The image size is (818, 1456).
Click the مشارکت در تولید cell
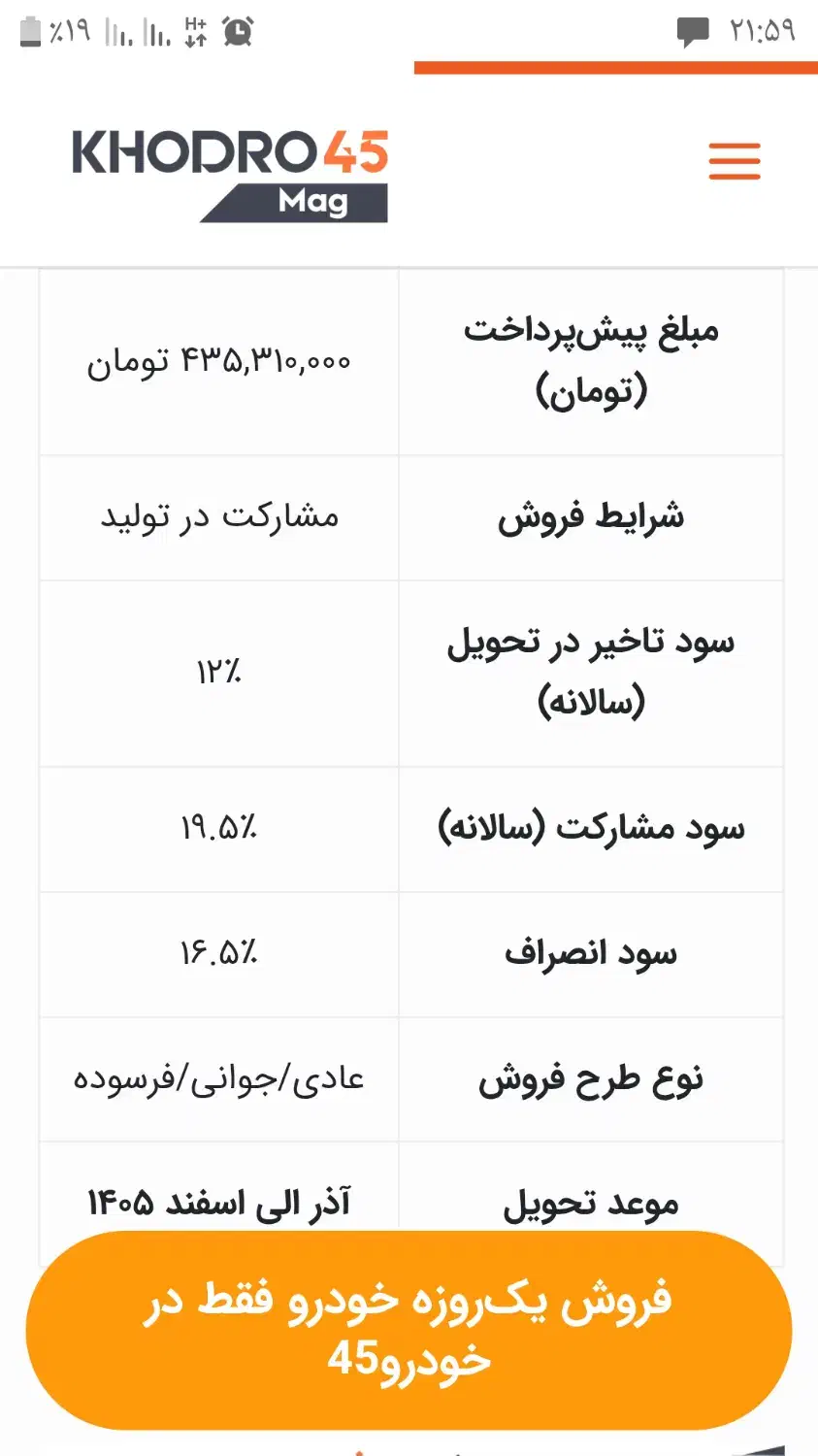(217, 515)
